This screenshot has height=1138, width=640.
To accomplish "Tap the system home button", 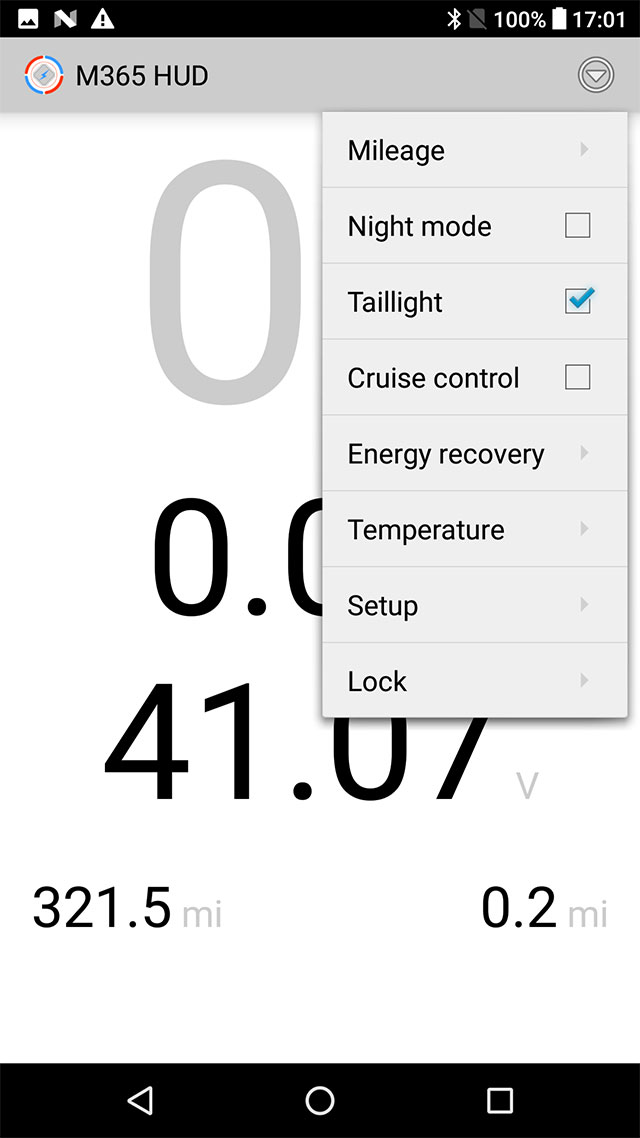I will (x=320, y=1101).
